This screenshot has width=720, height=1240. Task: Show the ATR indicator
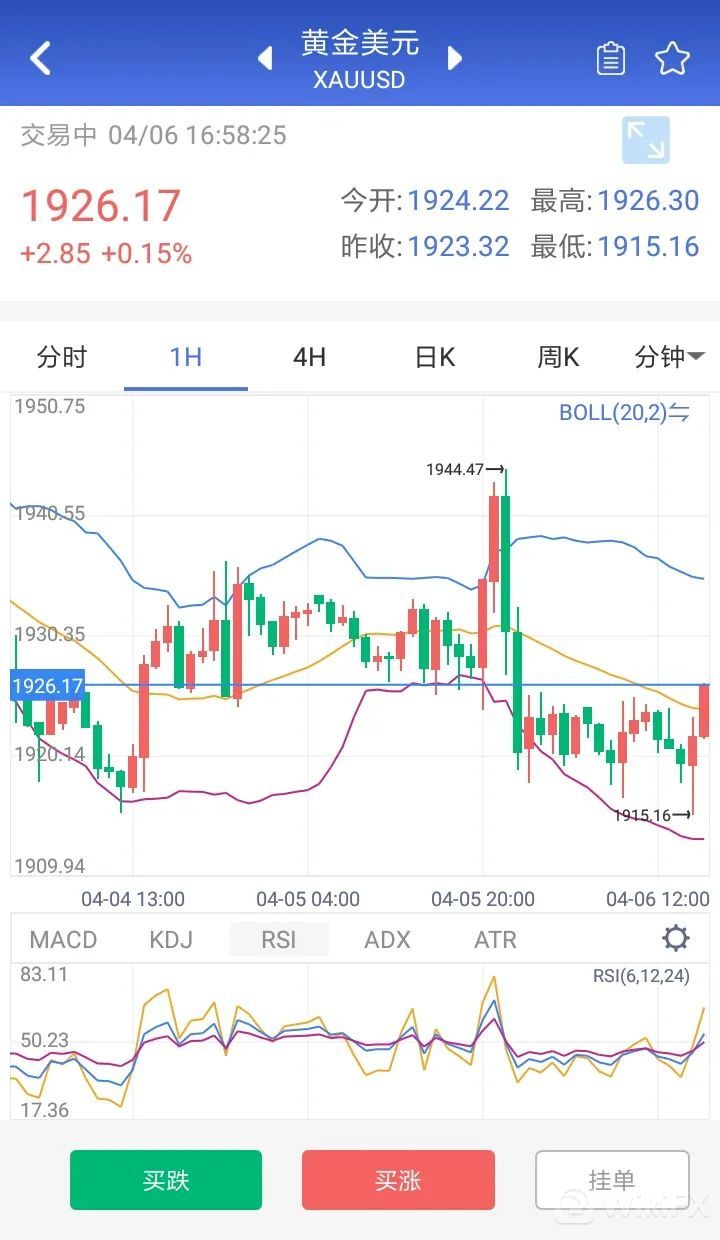495,940
